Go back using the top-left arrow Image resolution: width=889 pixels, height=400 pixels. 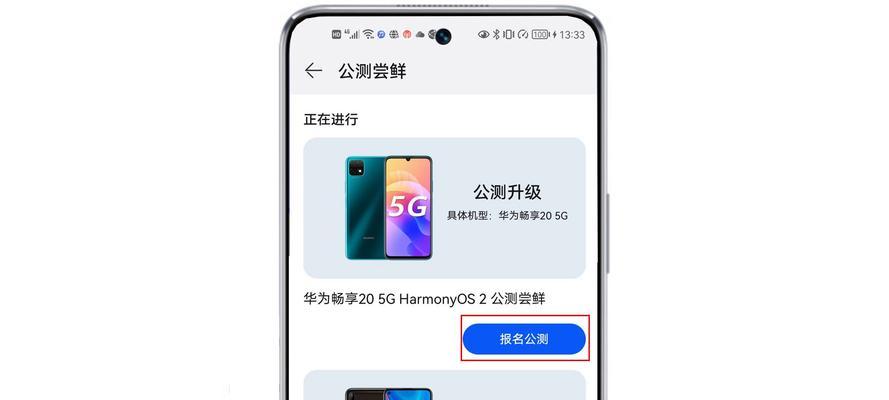(314, 71)
